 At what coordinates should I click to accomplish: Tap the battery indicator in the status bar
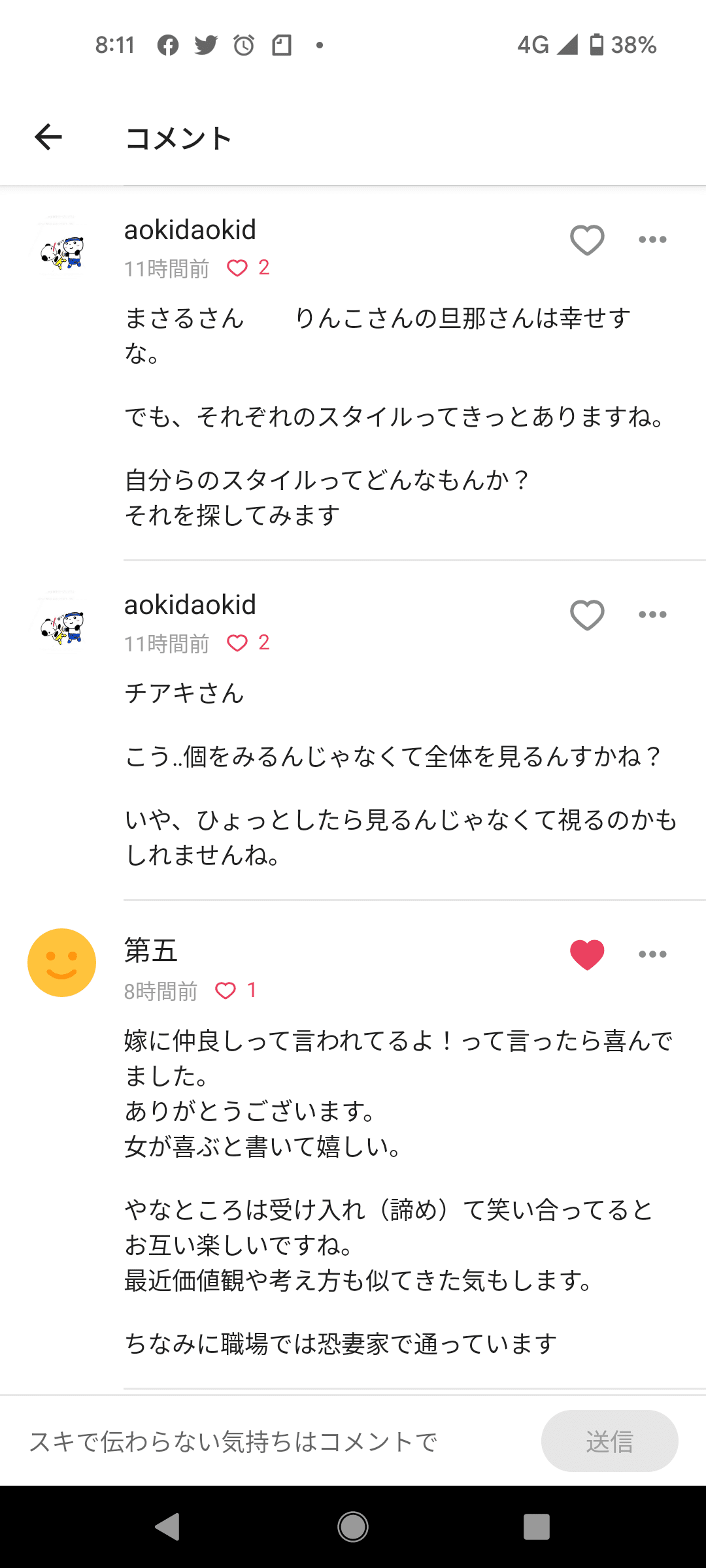tap(597, 44)
